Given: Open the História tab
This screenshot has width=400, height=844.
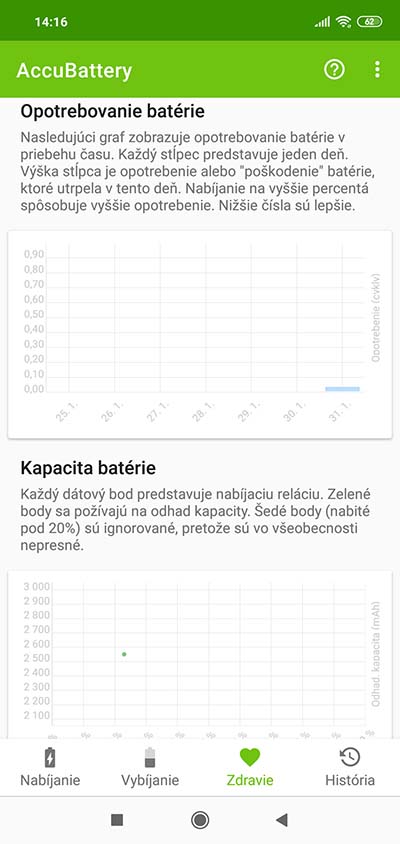Looking at the screenshot, I should [350, 766].
